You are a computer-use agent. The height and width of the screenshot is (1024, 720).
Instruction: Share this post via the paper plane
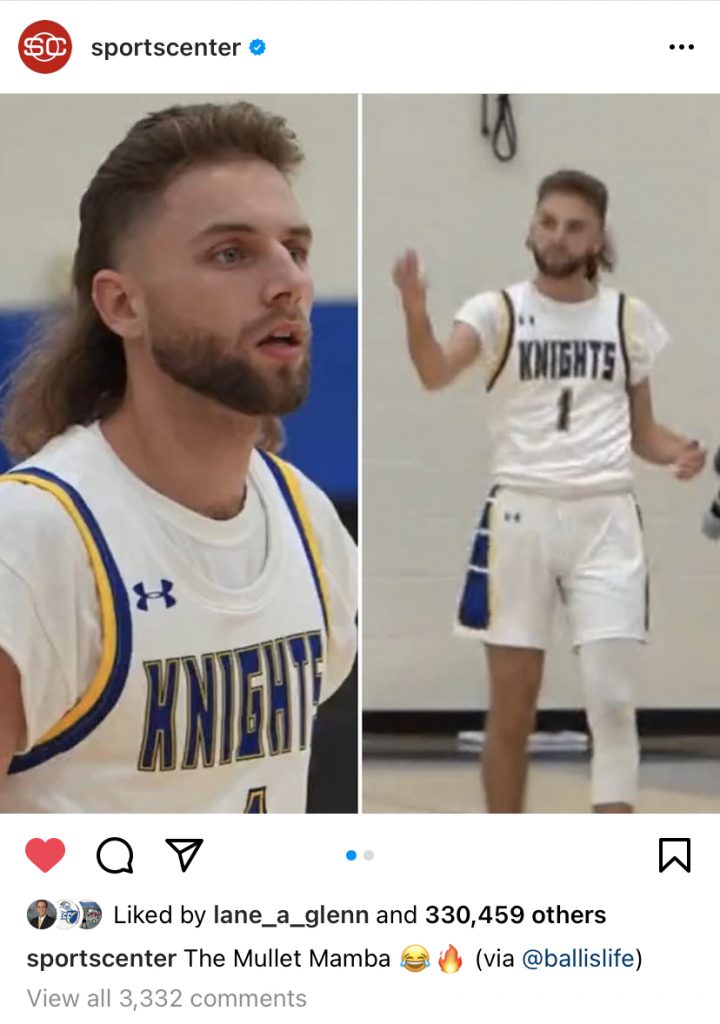(184, 855)
